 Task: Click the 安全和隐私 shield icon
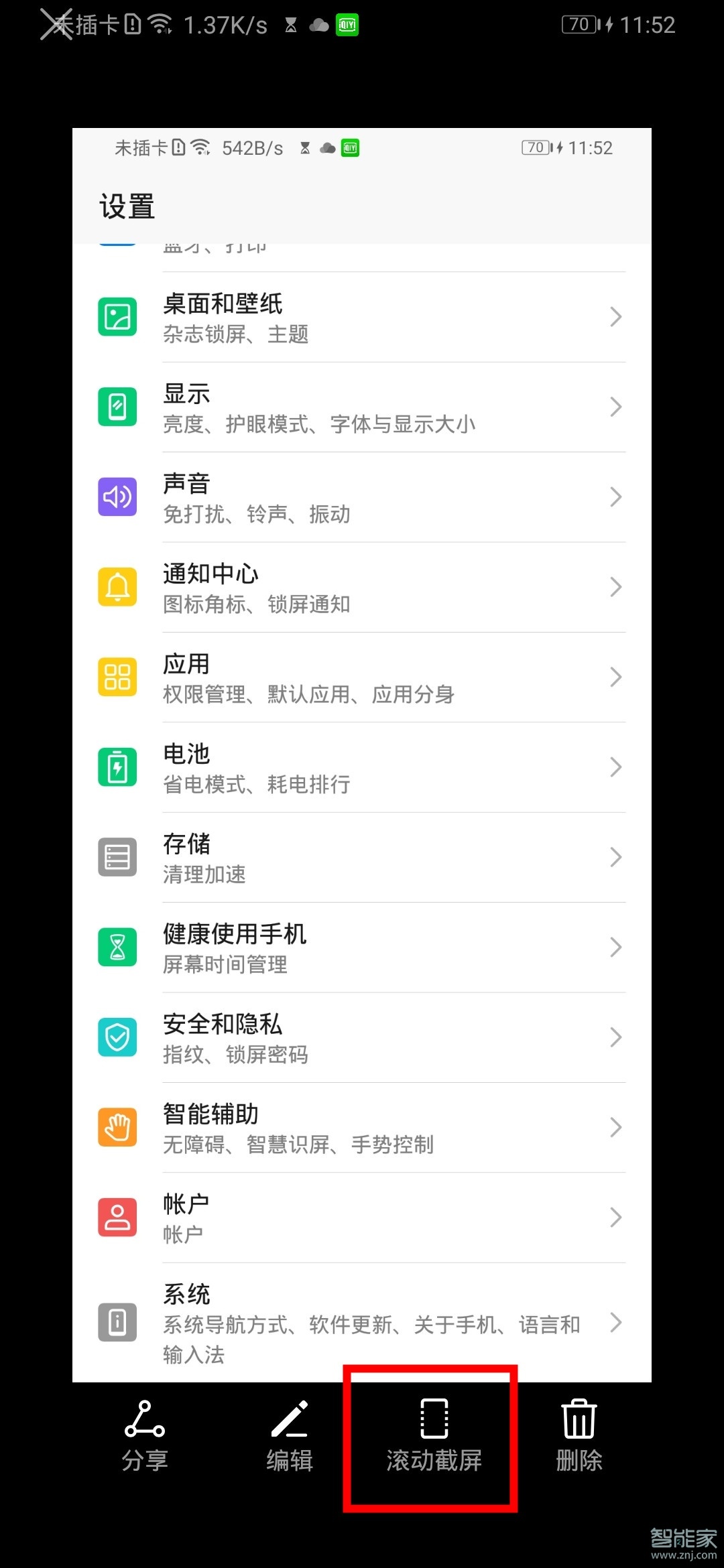click(x=117, y=1037)
